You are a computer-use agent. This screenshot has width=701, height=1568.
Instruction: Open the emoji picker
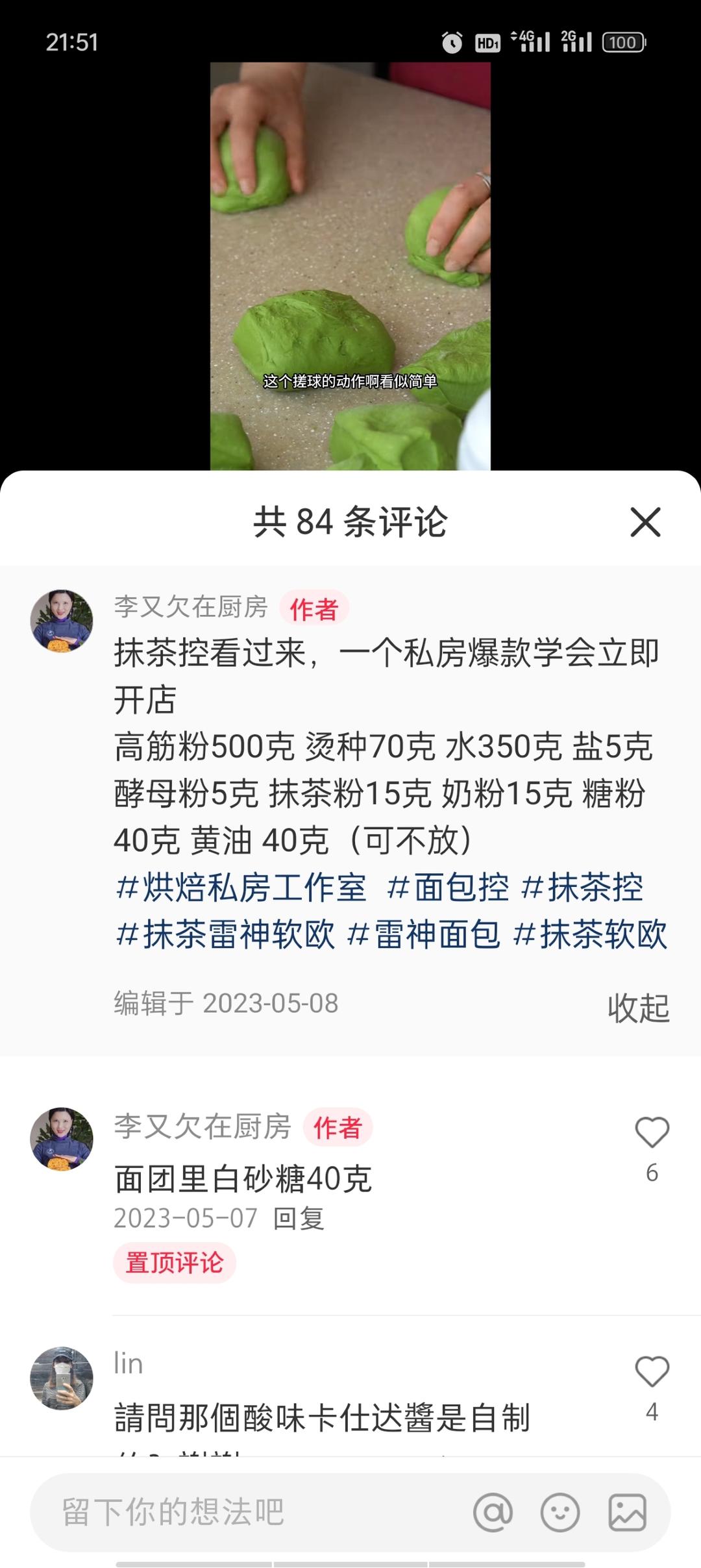560,1512
